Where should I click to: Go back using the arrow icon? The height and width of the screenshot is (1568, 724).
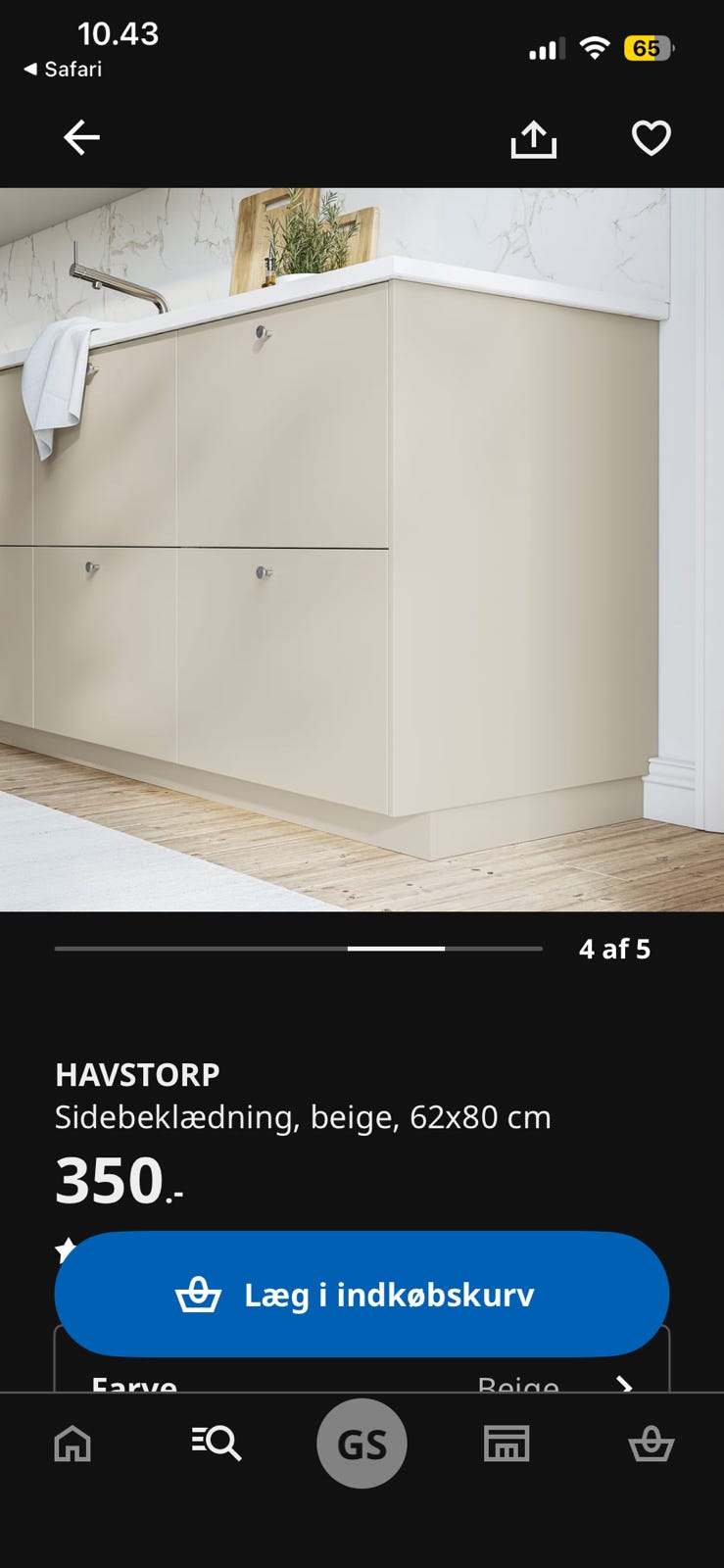click(81, 137)
